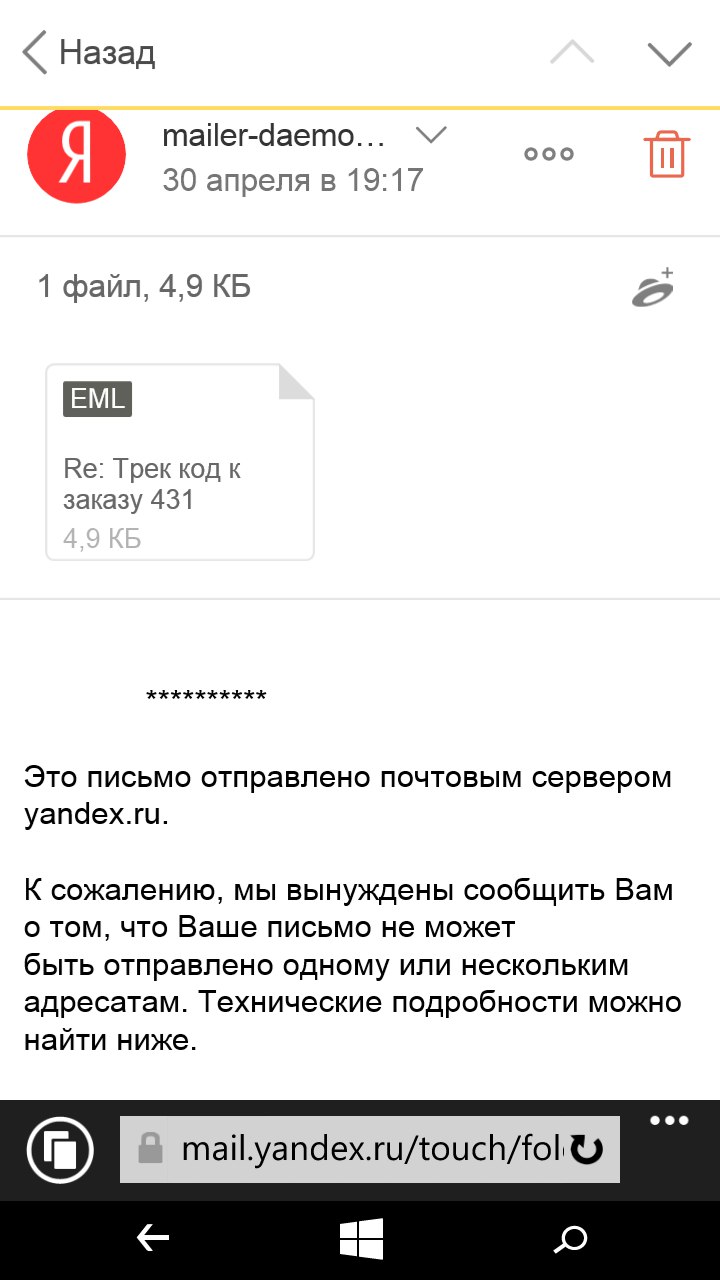This screenshot has width=720, height=1280.
Task: Delete this email with trash icon
Action: point(666,154)
